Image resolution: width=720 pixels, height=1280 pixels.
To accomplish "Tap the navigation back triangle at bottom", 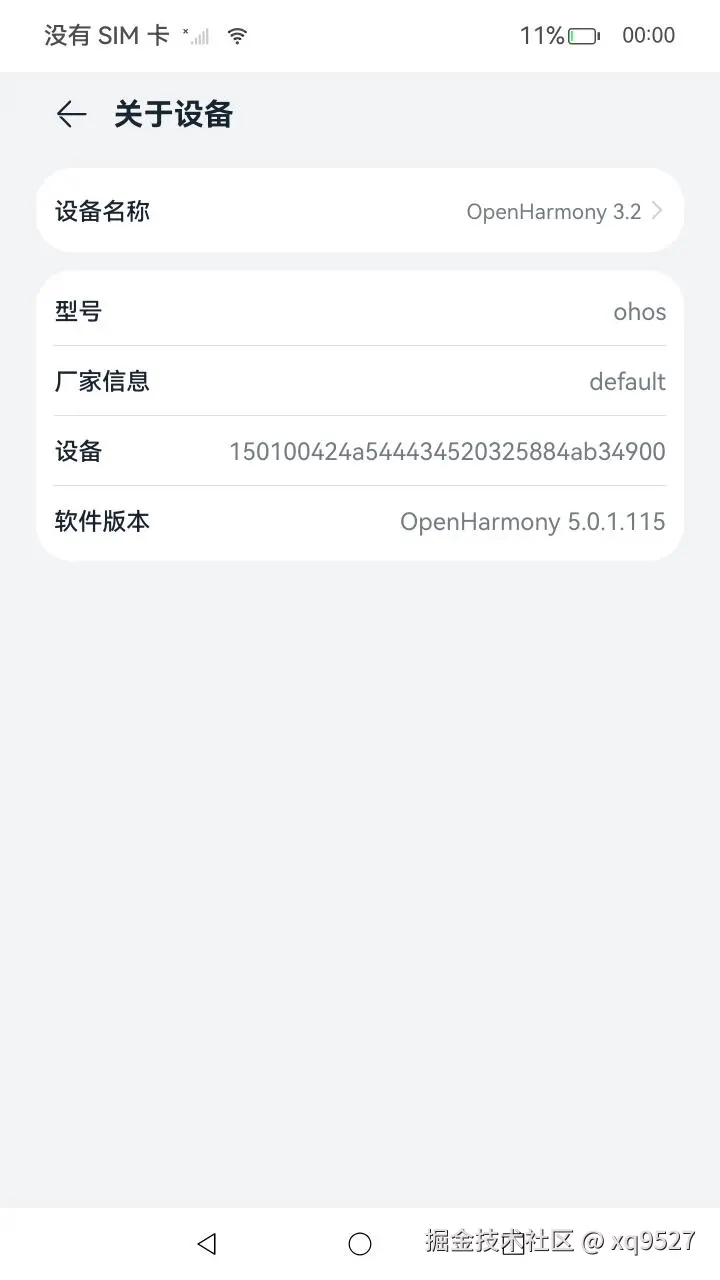I will coord(206,1243).
